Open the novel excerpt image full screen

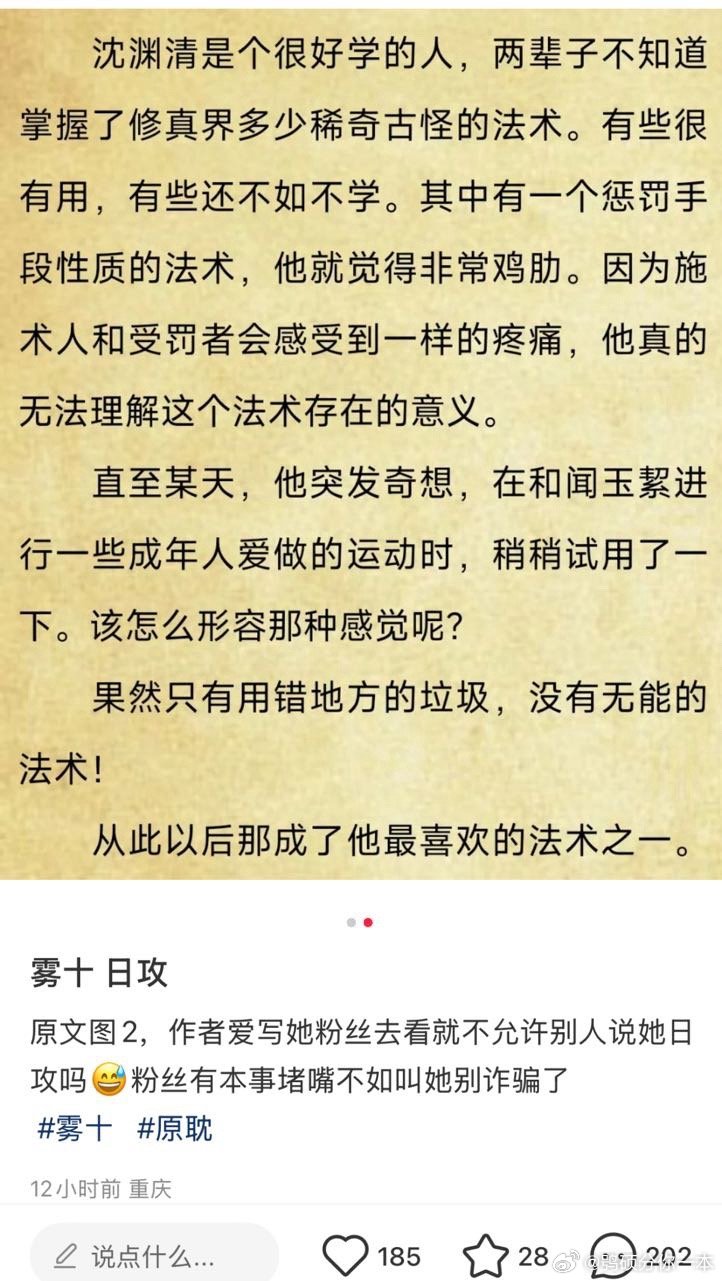click(361, 440)
